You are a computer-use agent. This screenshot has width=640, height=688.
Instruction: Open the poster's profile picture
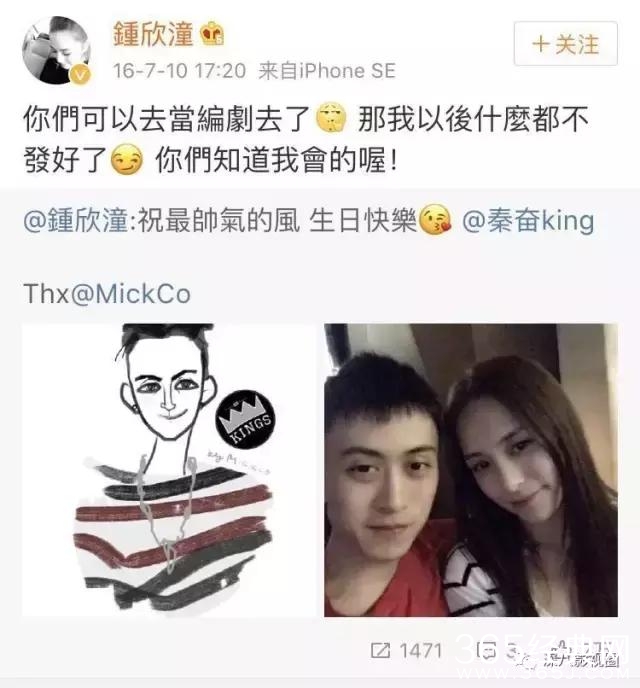pos(57,51)
